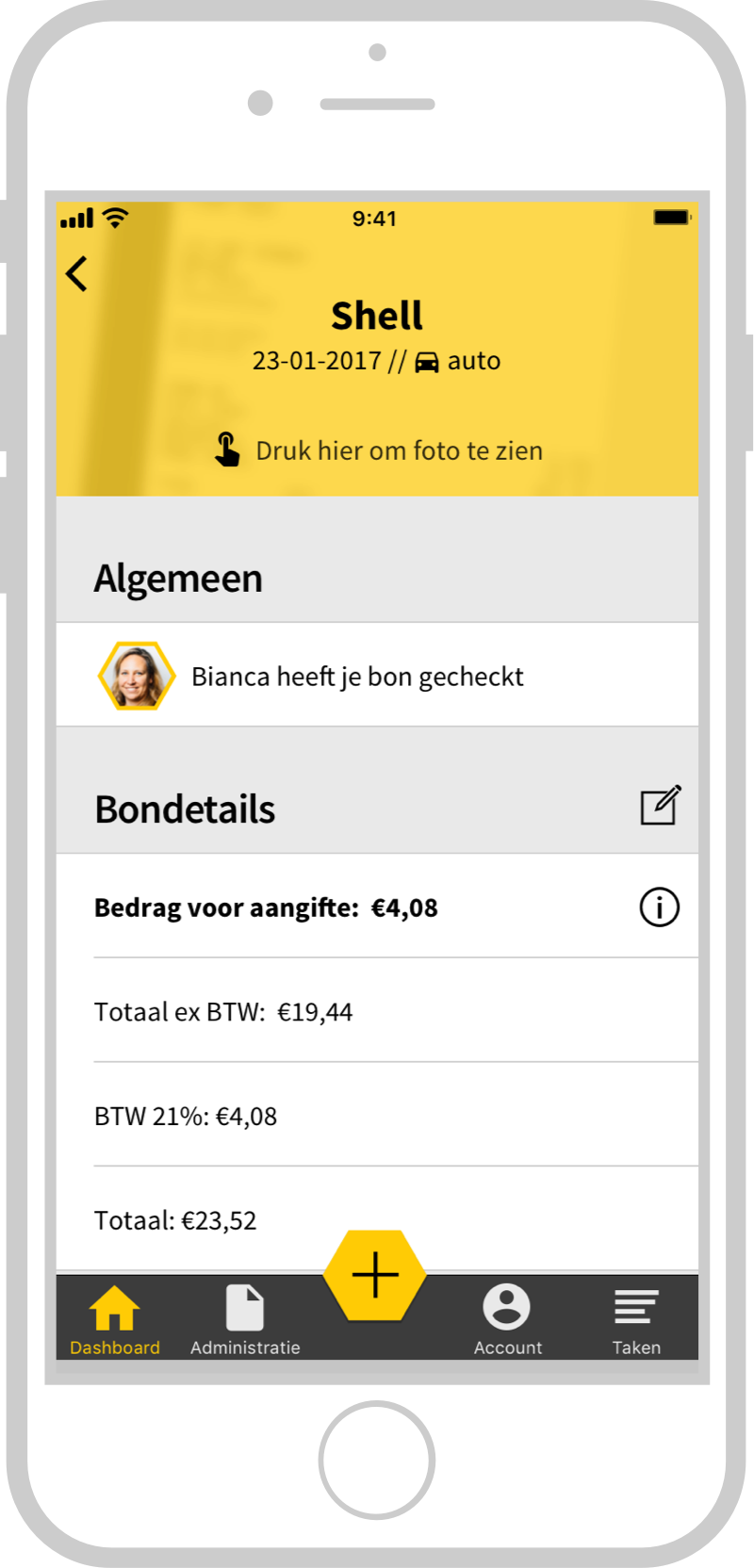This screenshot has width=754, height=1568.
Task: Select the Taken tab
Action: 636,1320
